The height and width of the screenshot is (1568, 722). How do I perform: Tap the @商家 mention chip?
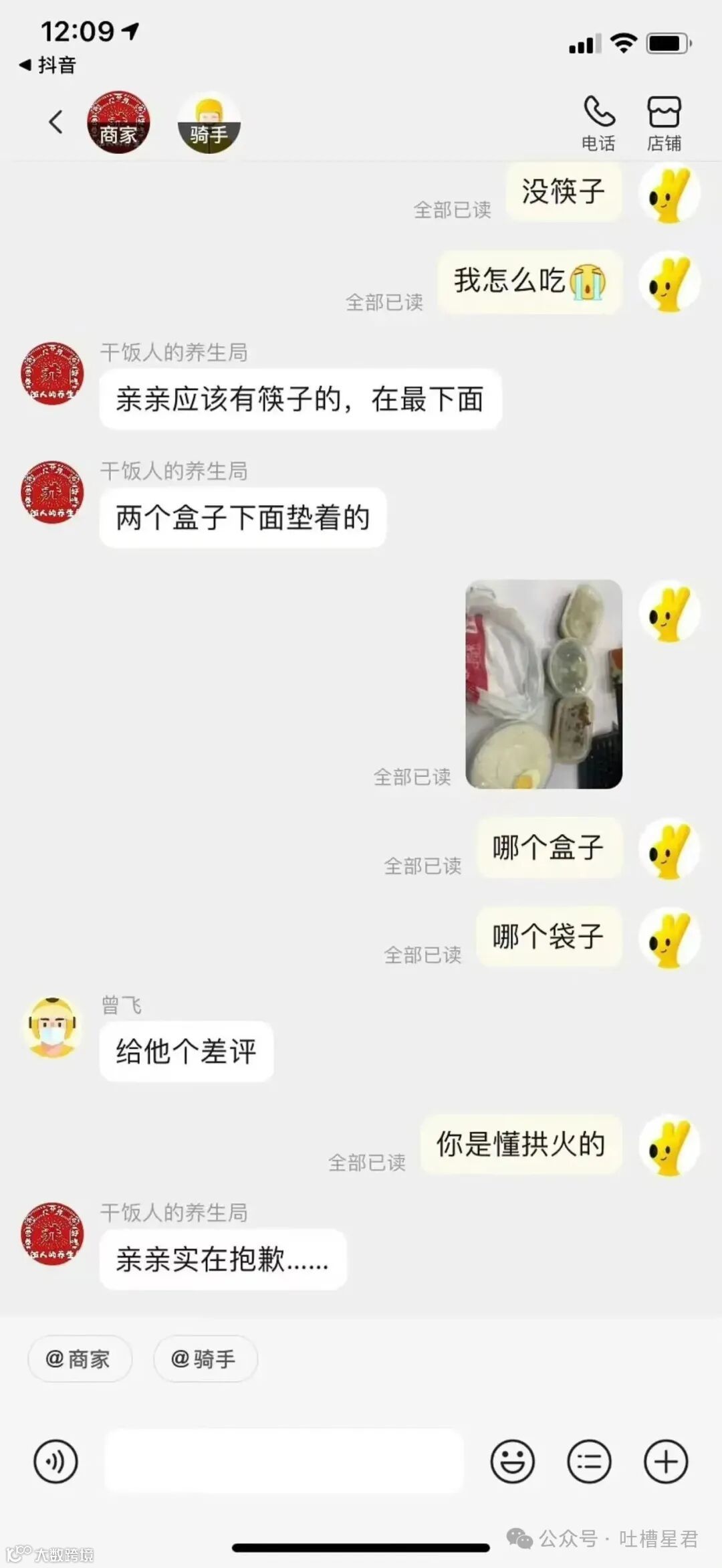80,1359
